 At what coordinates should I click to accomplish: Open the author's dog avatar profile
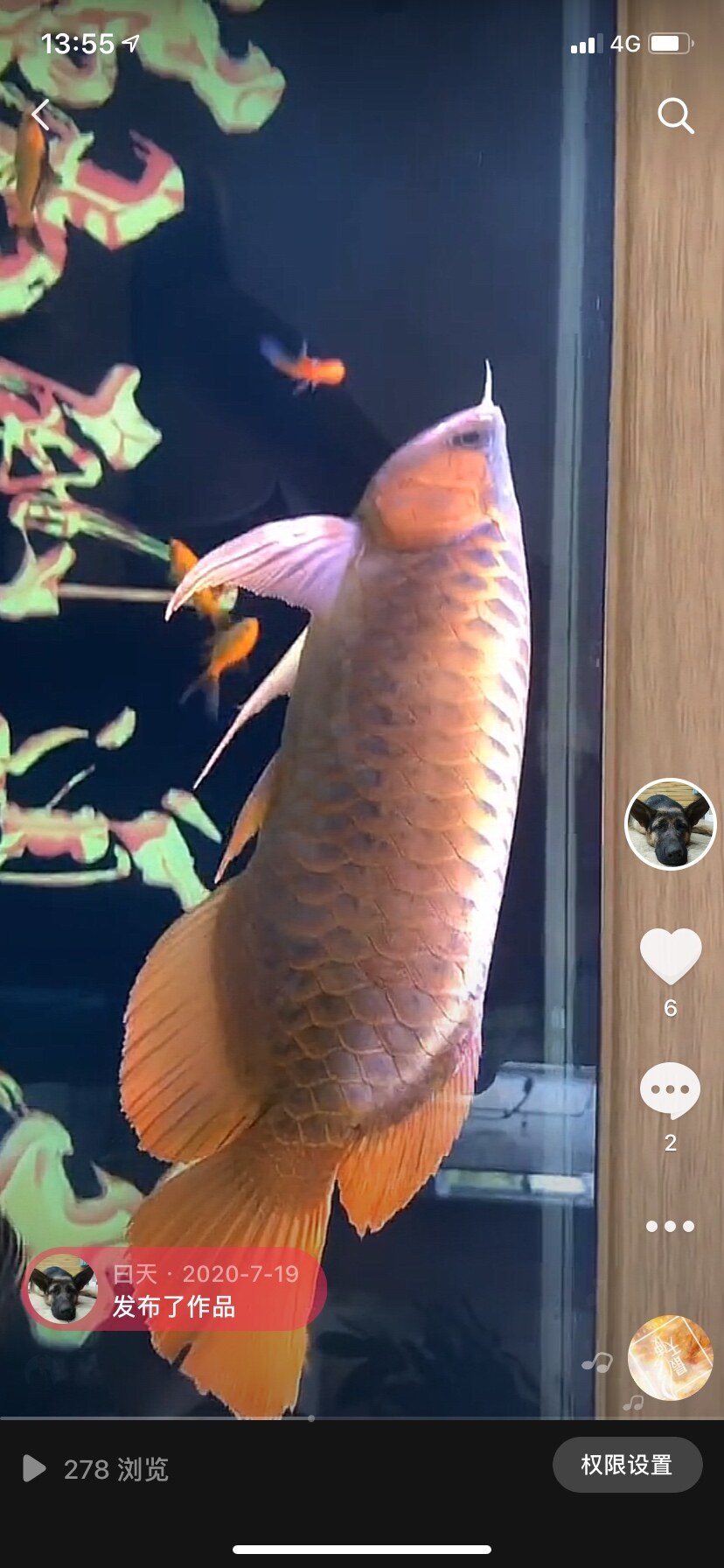(x=671, y=824)
